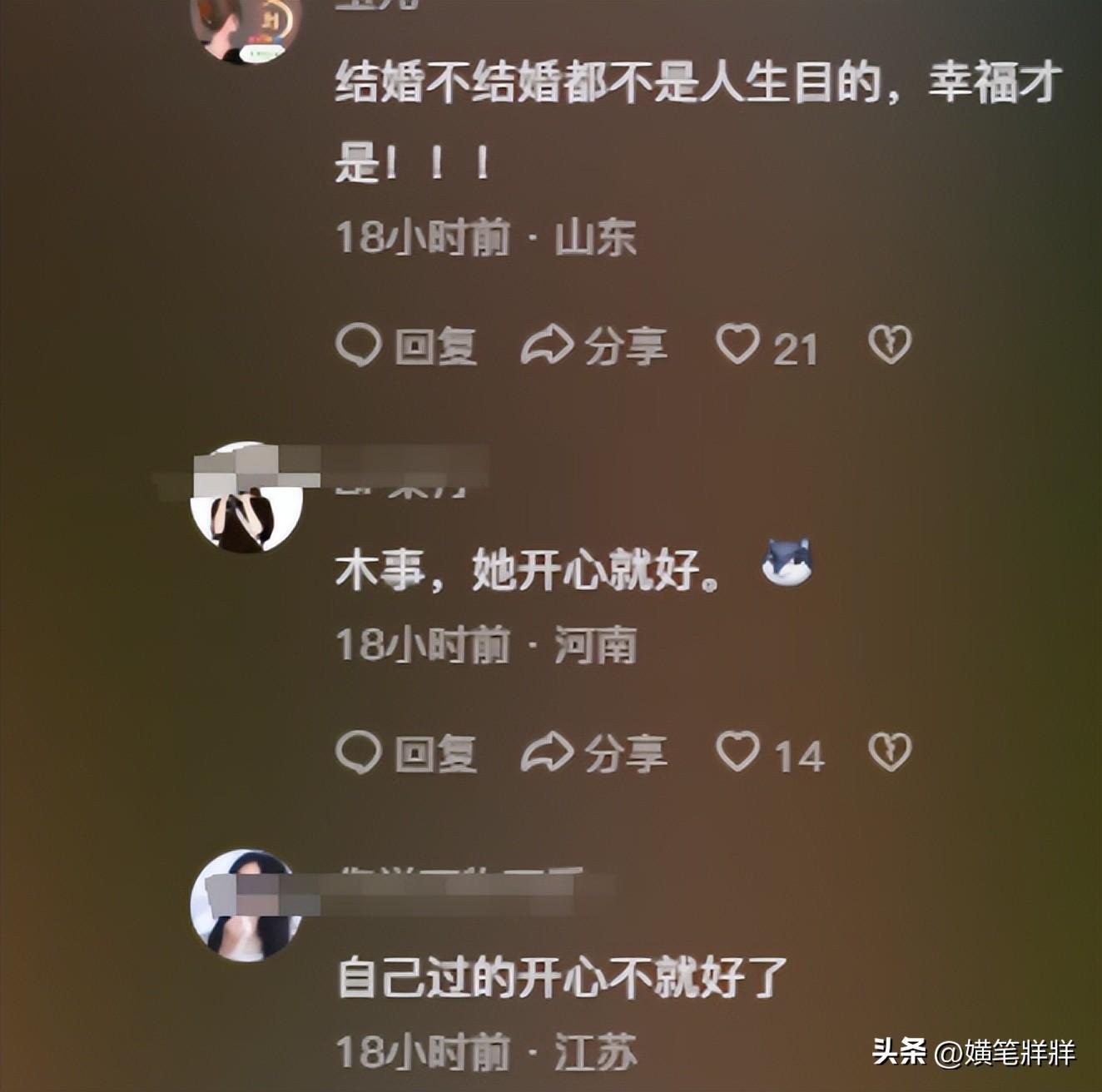Reply to the 河南 comment 木事，她开心就好
This screenshot has width=1102, height=1092.
406,752
